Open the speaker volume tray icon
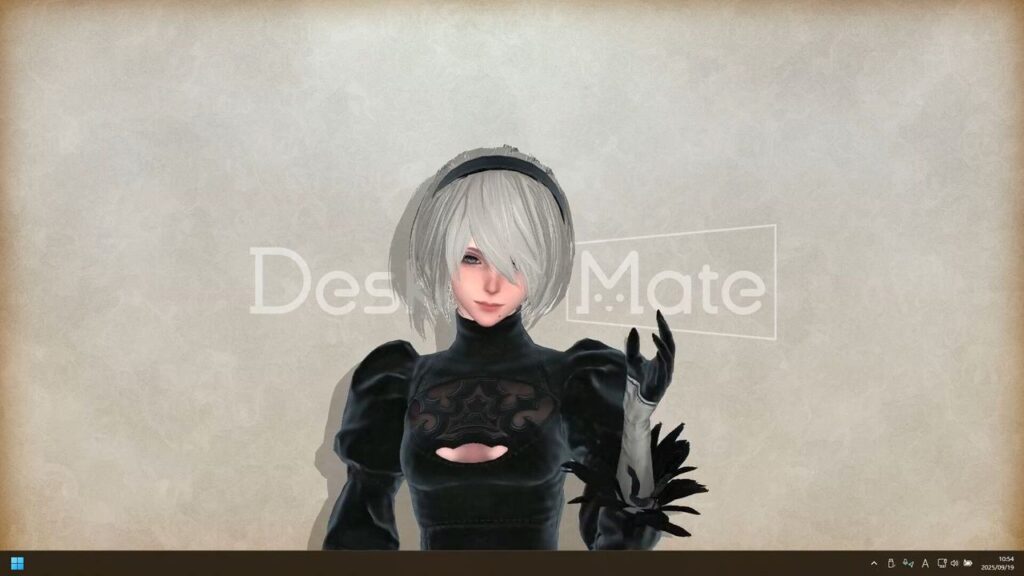This screenshot has width=1024, height=576. [954, 563]
